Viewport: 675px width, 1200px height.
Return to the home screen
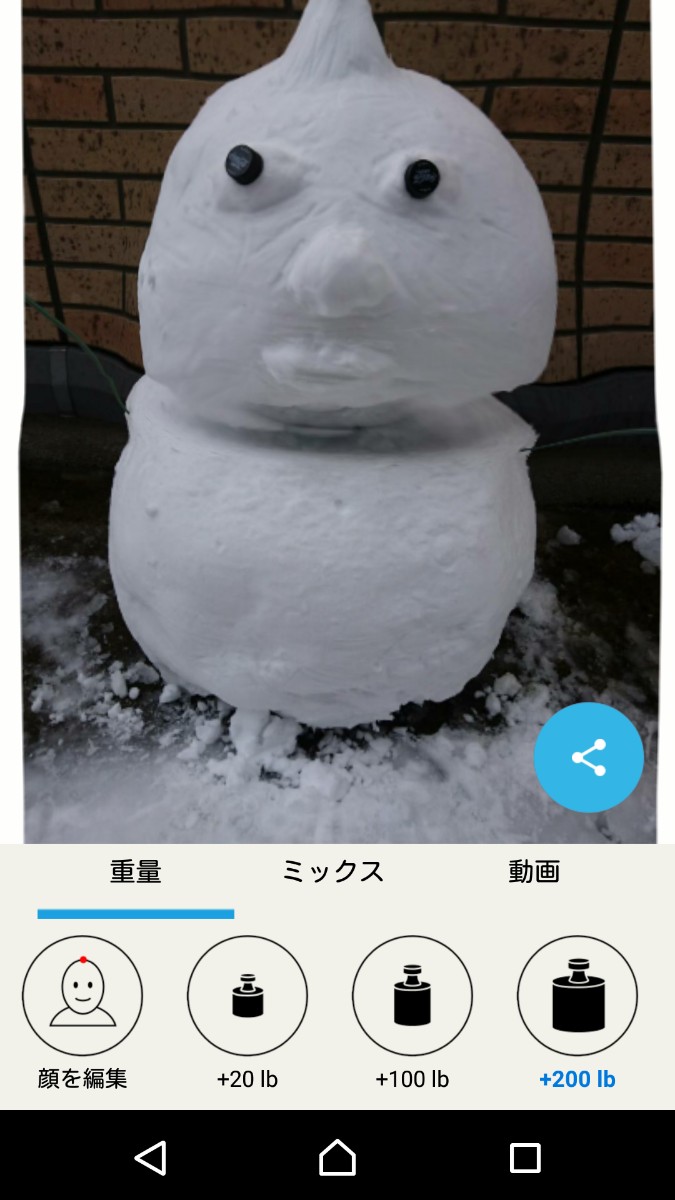(x=337, y=1157)
